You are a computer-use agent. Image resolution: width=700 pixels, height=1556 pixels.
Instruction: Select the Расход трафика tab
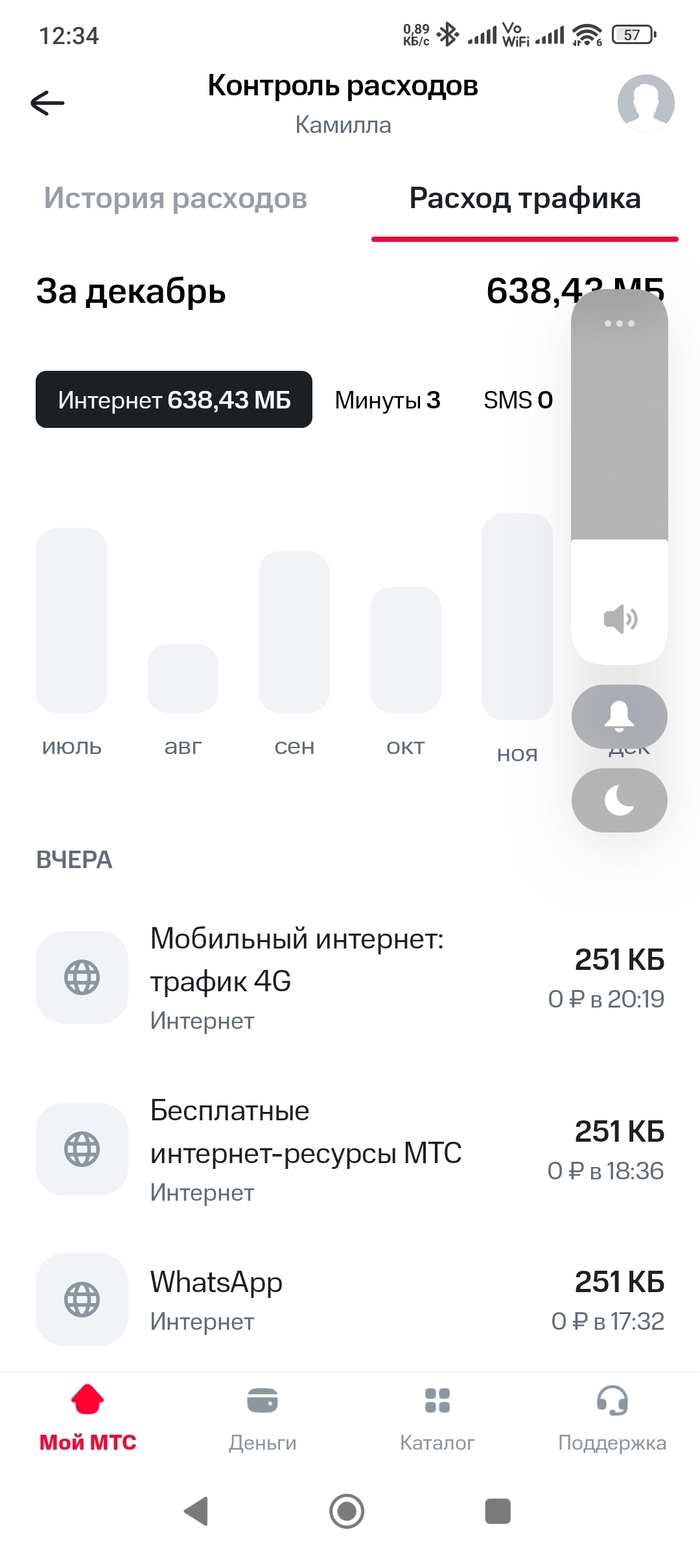point(525,198)
